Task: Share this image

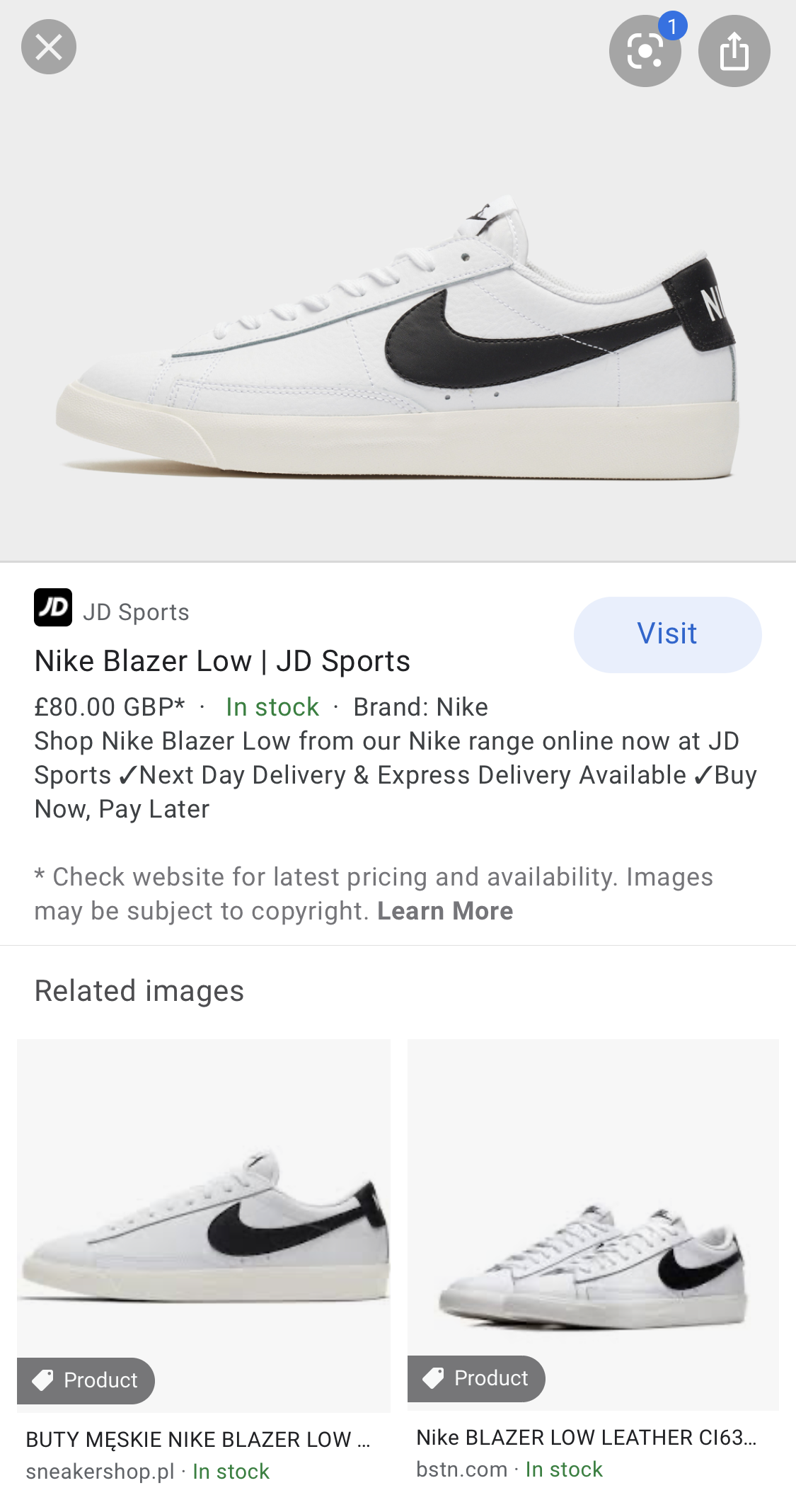Action: (734, 51)
